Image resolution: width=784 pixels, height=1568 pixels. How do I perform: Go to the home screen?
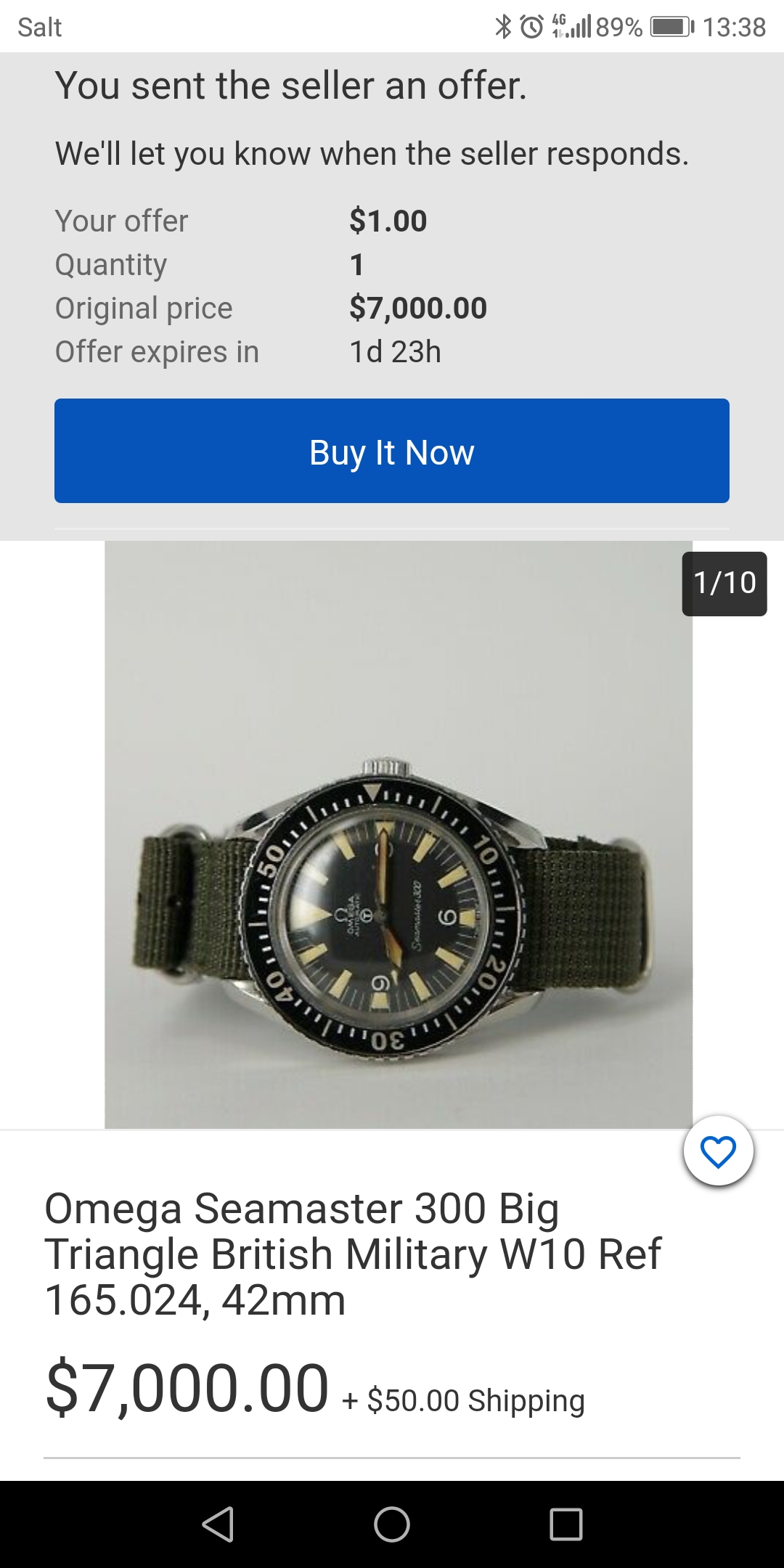click(x=392, y=1524)
